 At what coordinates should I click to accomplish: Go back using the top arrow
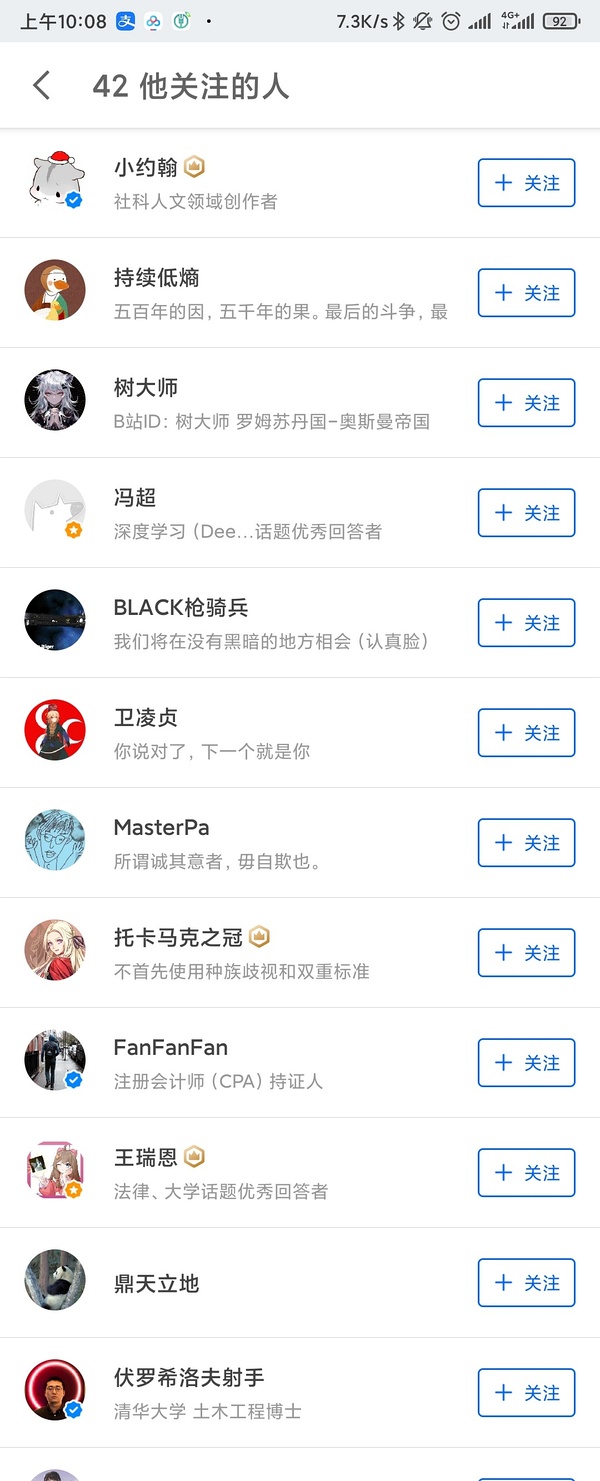pyautogui.click(x=41, y=86)
